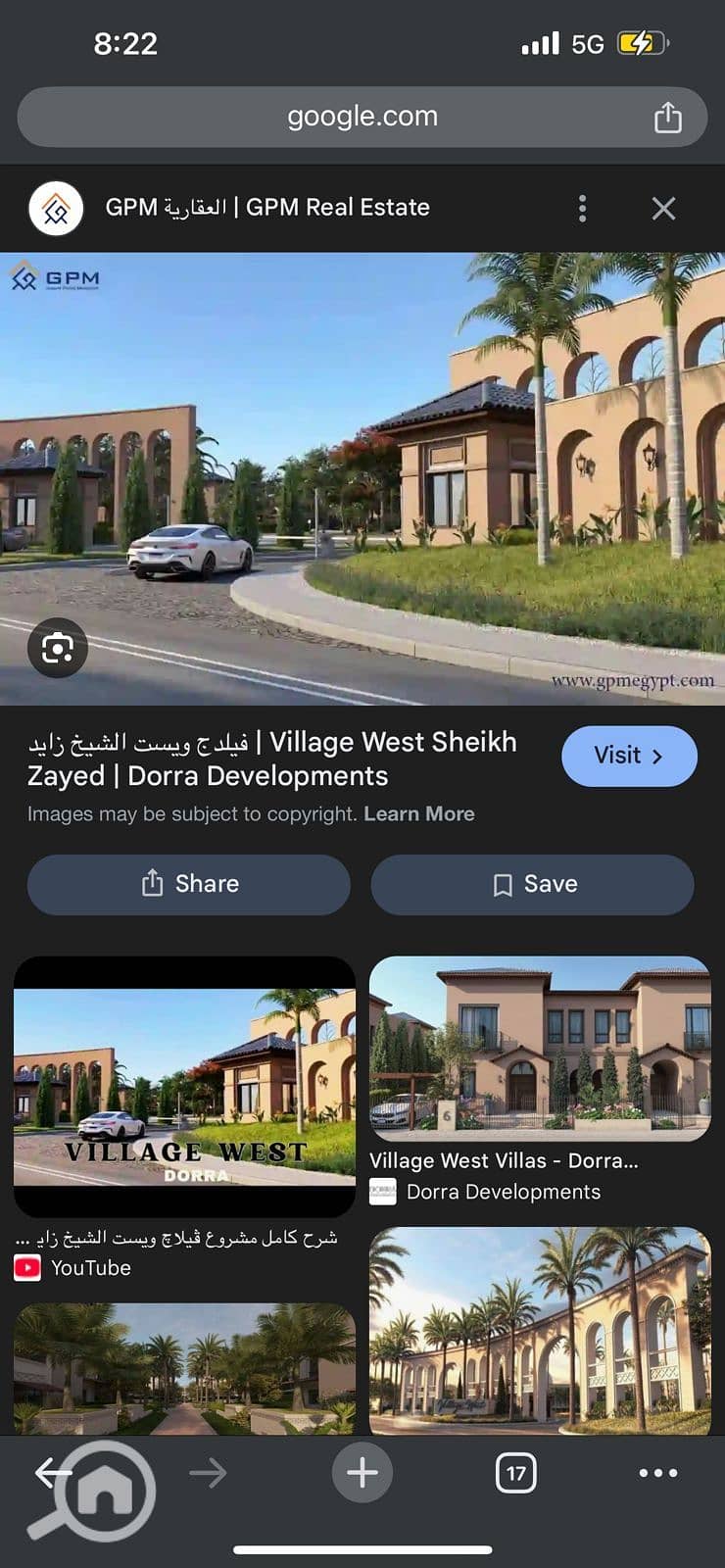This screenshot has height=1568, width=725.
Task: View the 17 open tabs
Action: click(x=516, y=1472)
